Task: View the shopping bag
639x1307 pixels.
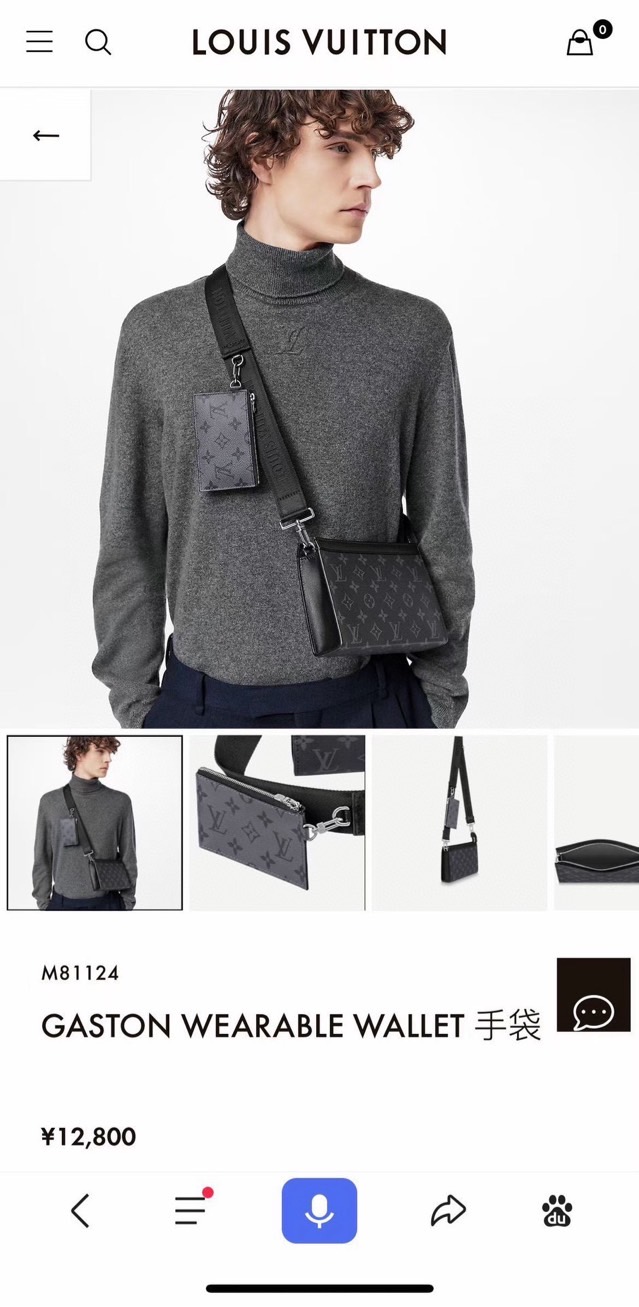Action: [x=581, y=42]
